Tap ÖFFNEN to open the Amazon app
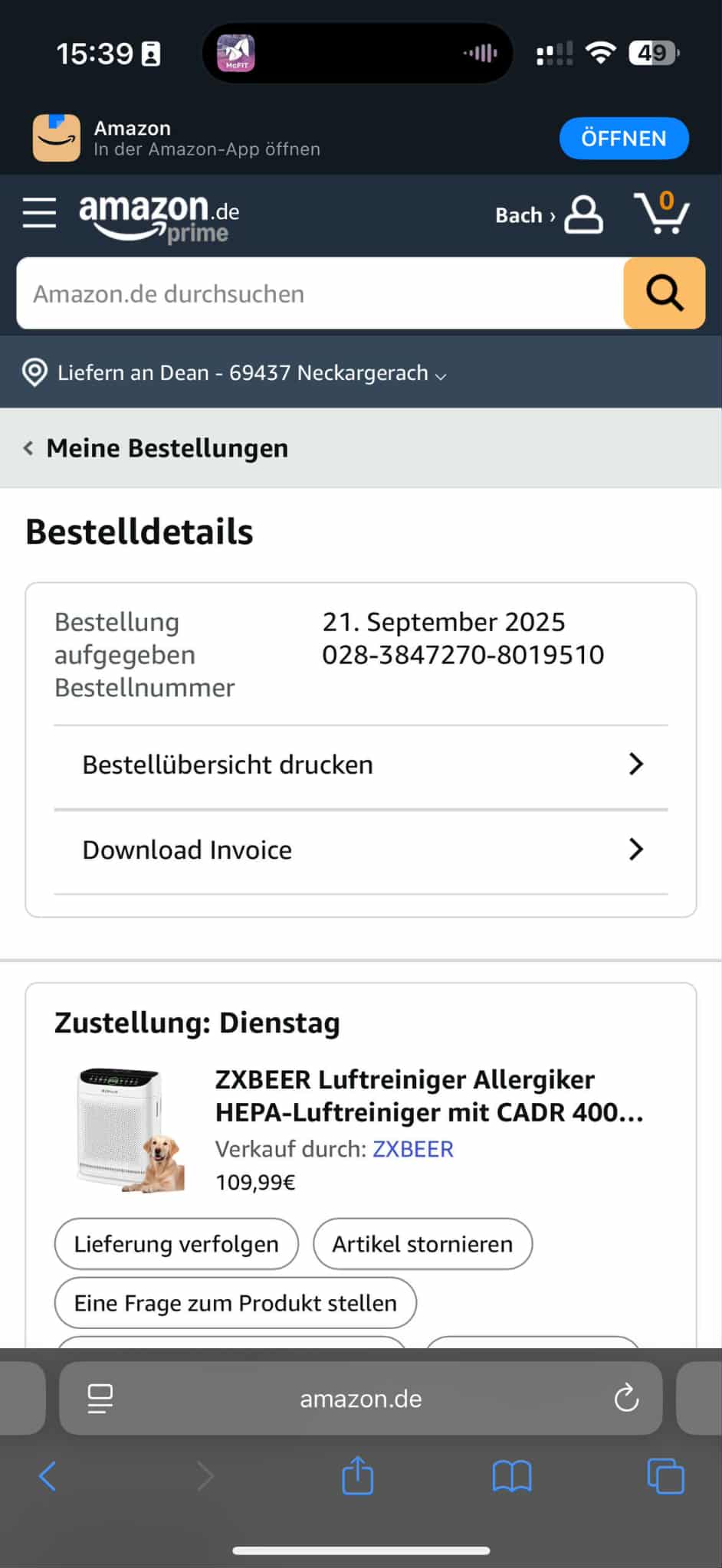Viewport: 722px width, 1568px height. [x=623, y=139]
